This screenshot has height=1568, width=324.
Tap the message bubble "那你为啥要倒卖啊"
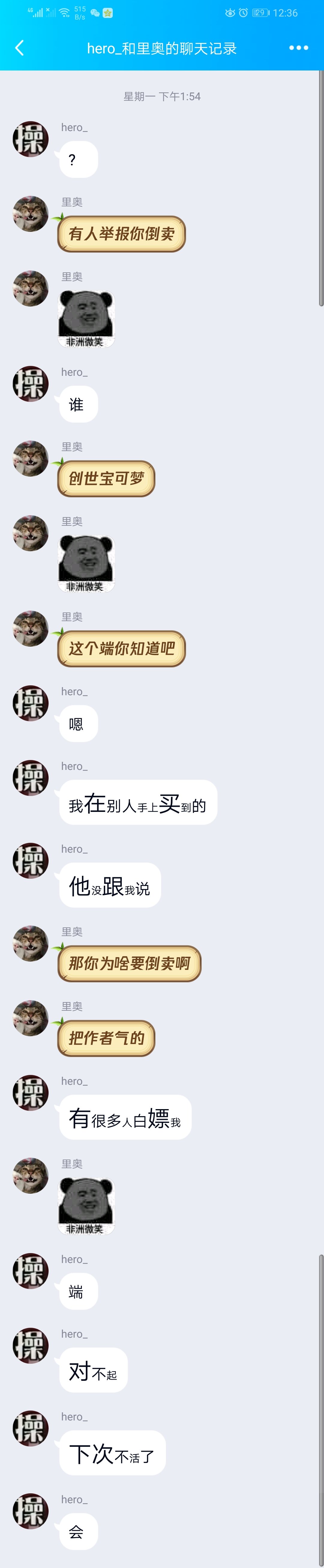tap(129, 964)
